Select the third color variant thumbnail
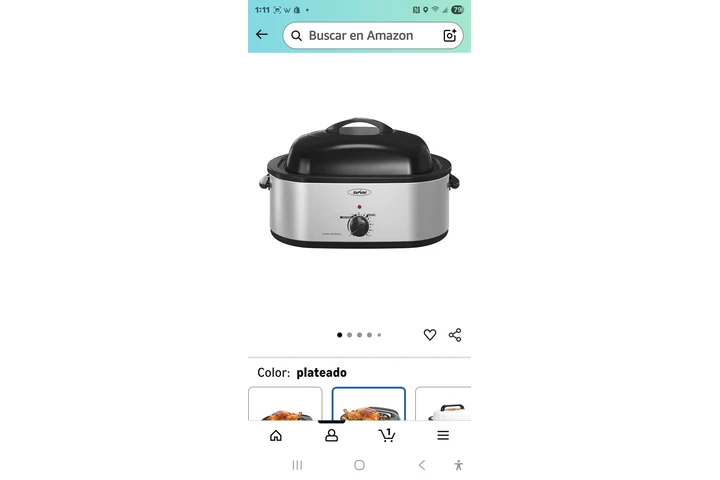Viewport: 720px width, 480px height. [443, 404]
